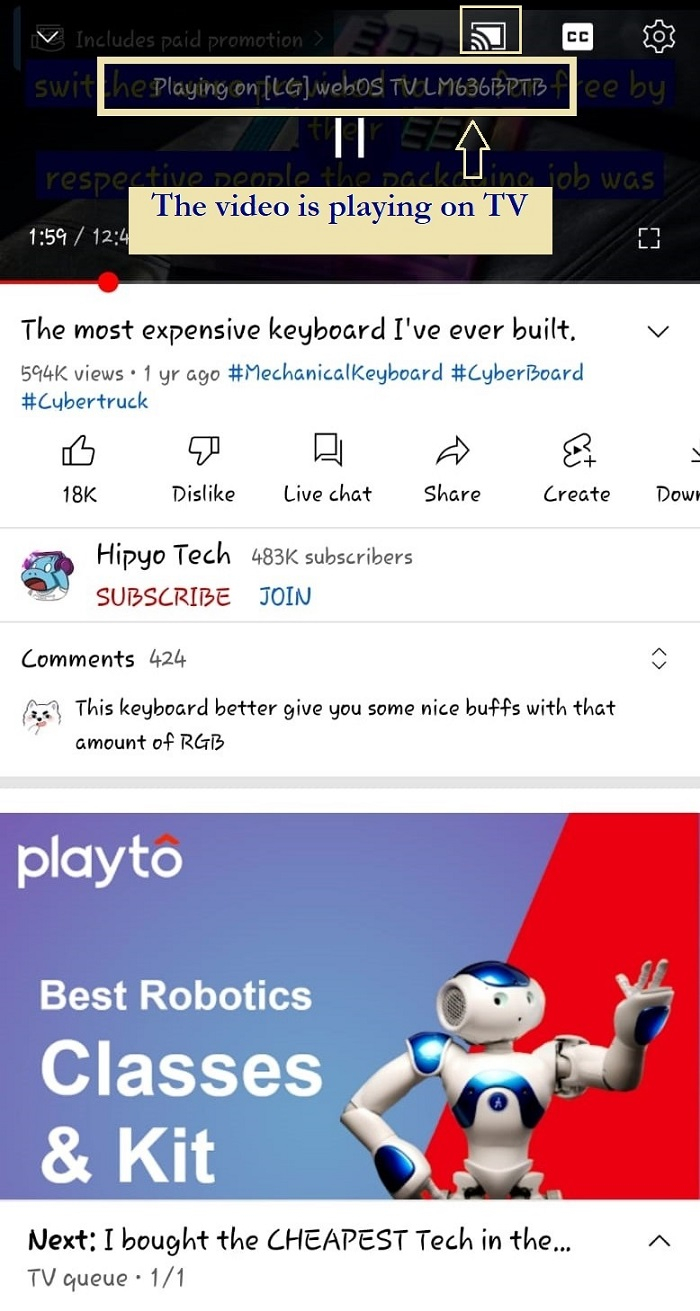Viewport: 700px width, 1311px height.
Task: Open the playto Robotics Classes ad
Action: [x=350, y=1005]
